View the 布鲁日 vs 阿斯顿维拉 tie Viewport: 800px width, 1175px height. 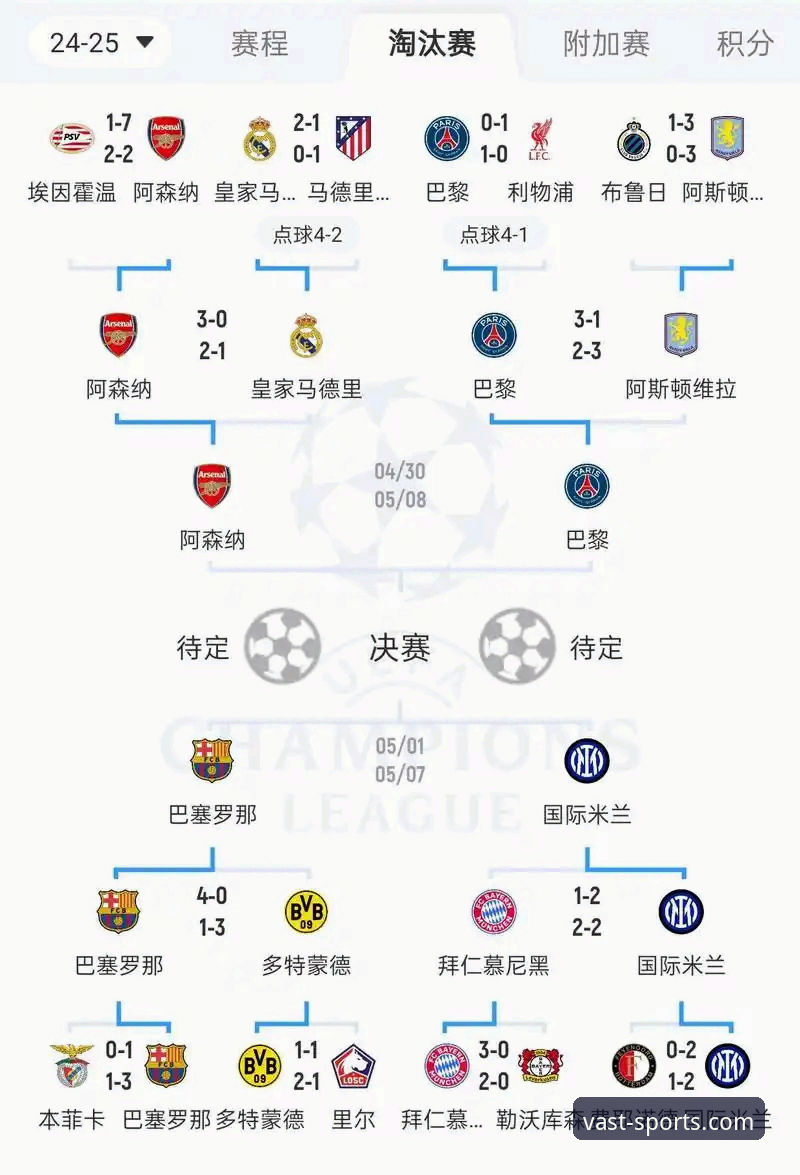[x=681, y=139]
